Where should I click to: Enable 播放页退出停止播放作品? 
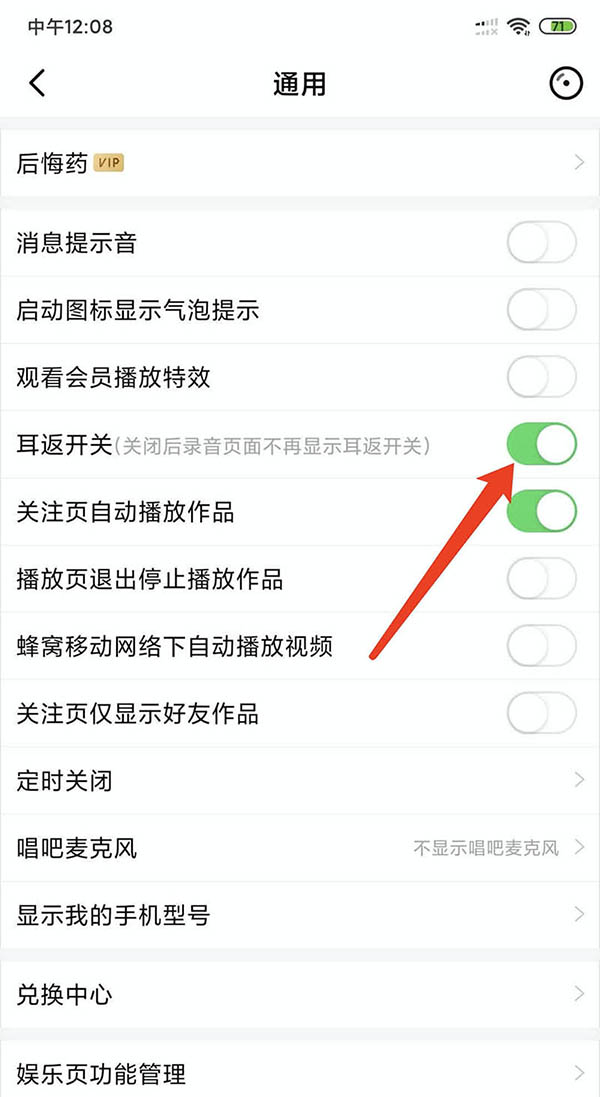click(542, 579)
